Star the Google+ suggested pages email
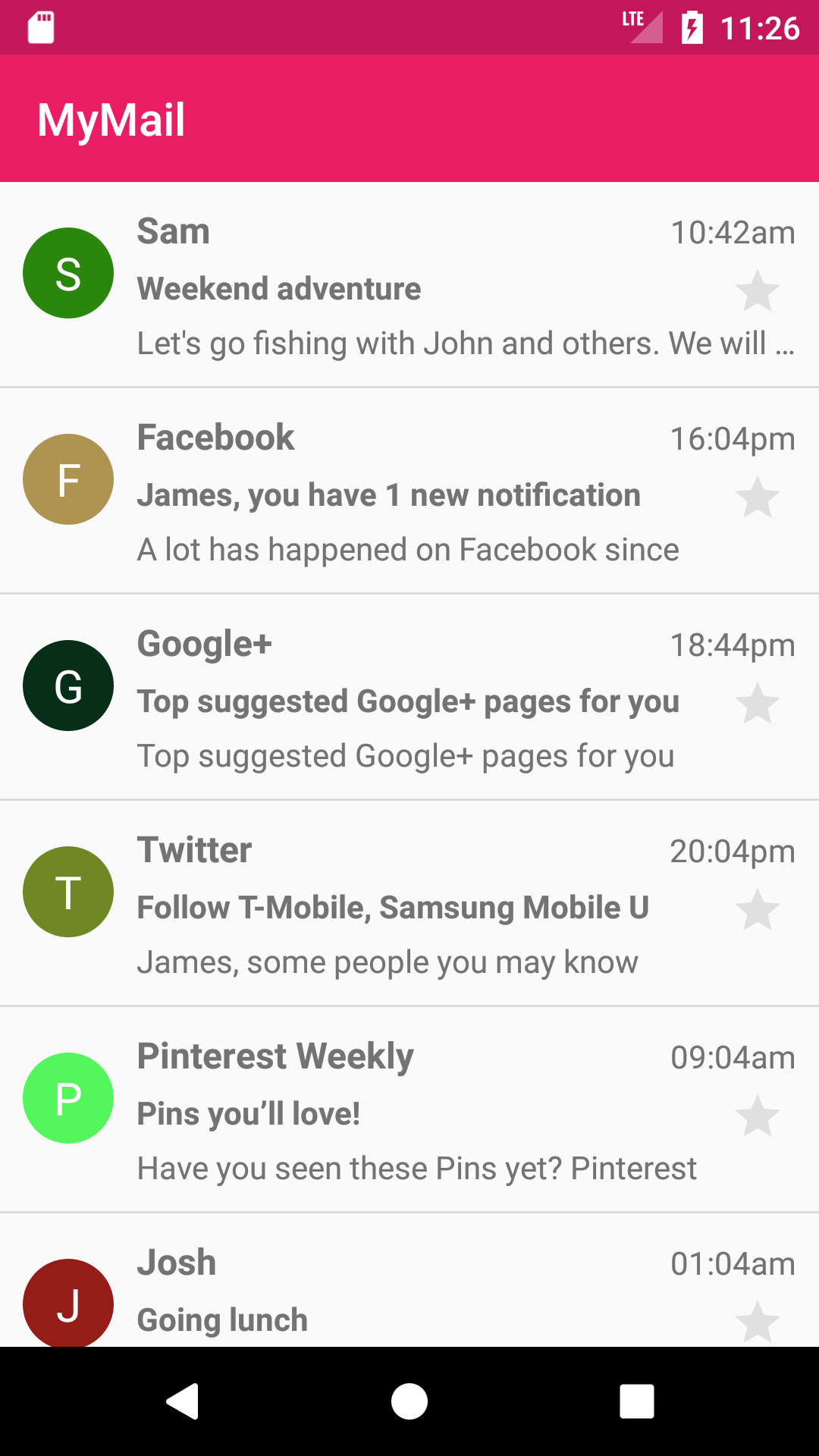This screenshot has height=1456, width=819. [x=758, y=703]
